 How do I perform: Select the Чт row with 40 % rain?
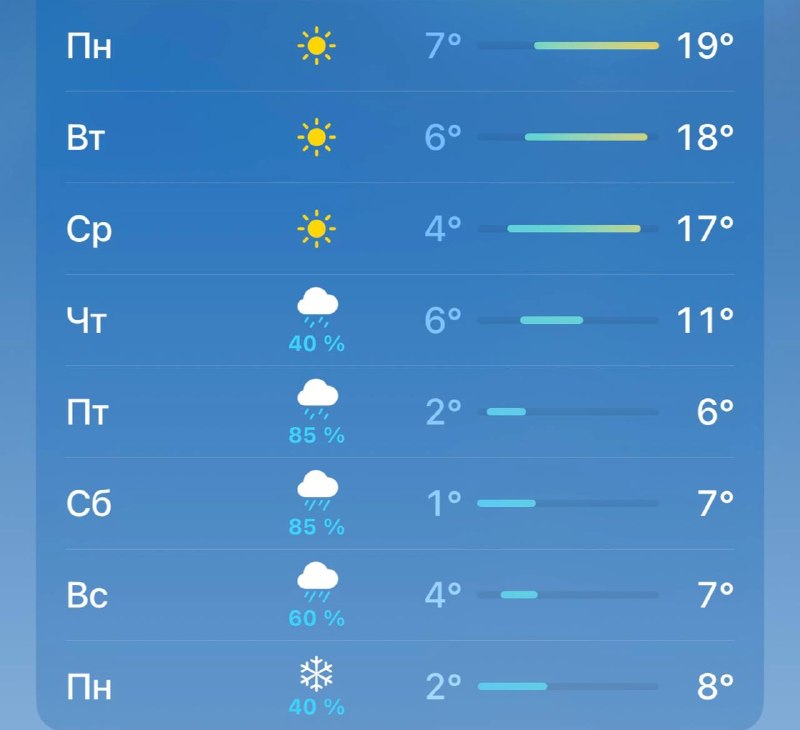tap(400, 320)
